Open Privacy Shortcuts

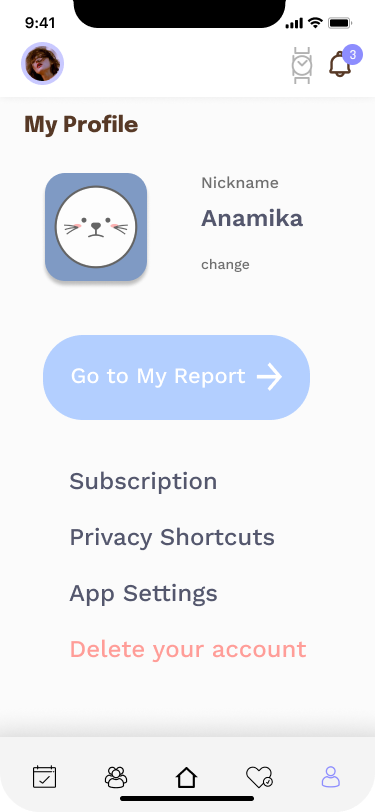pos(172,537)
